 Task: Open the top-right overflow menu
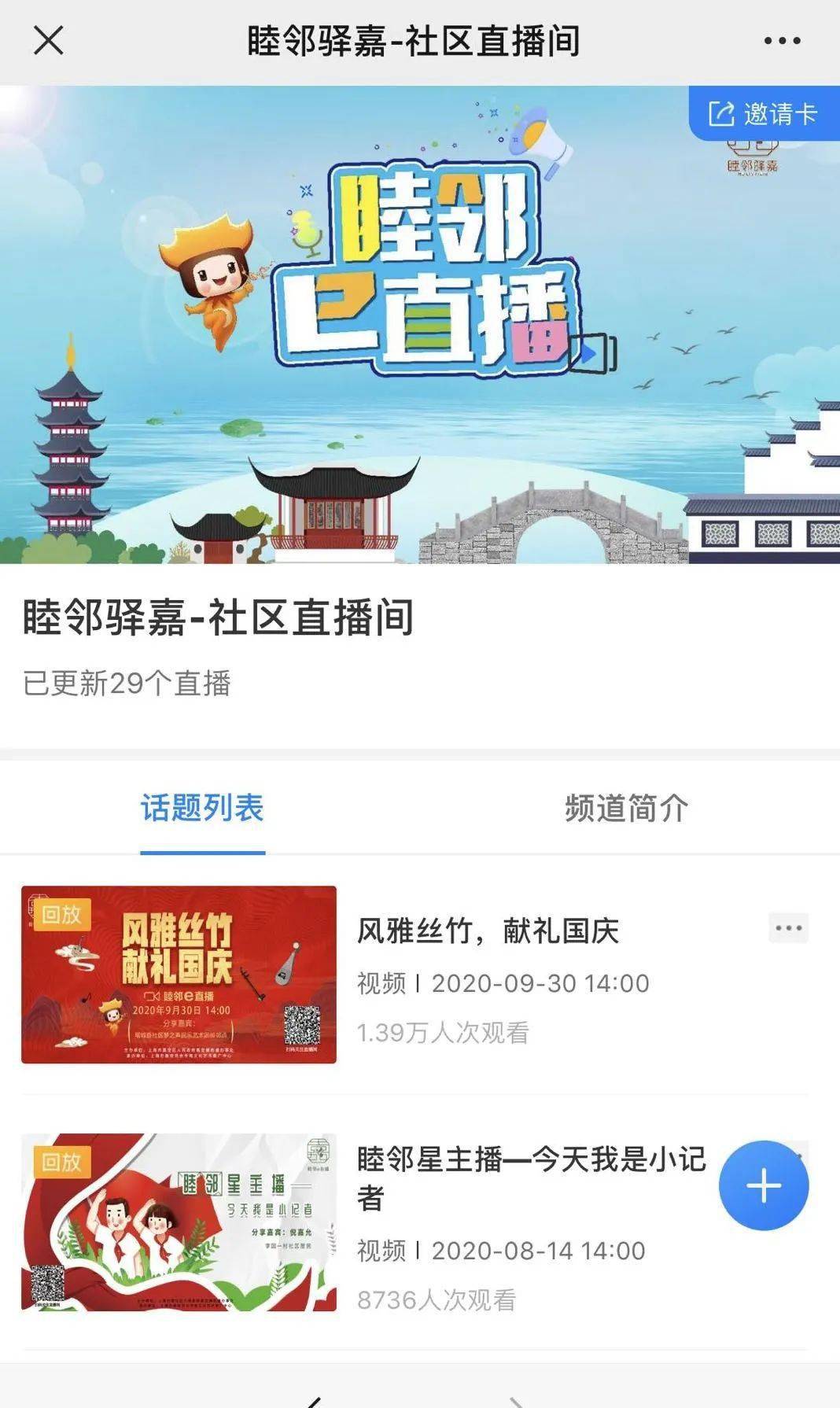coord(782,41)
